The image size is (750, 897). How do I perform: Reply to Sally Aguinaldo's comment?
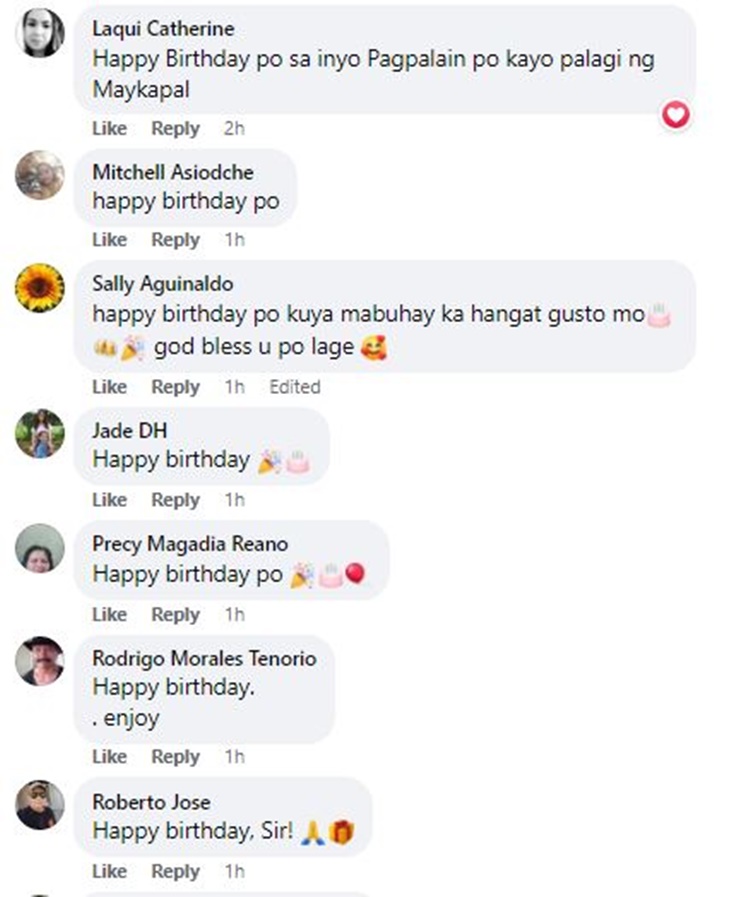[175, 387]
